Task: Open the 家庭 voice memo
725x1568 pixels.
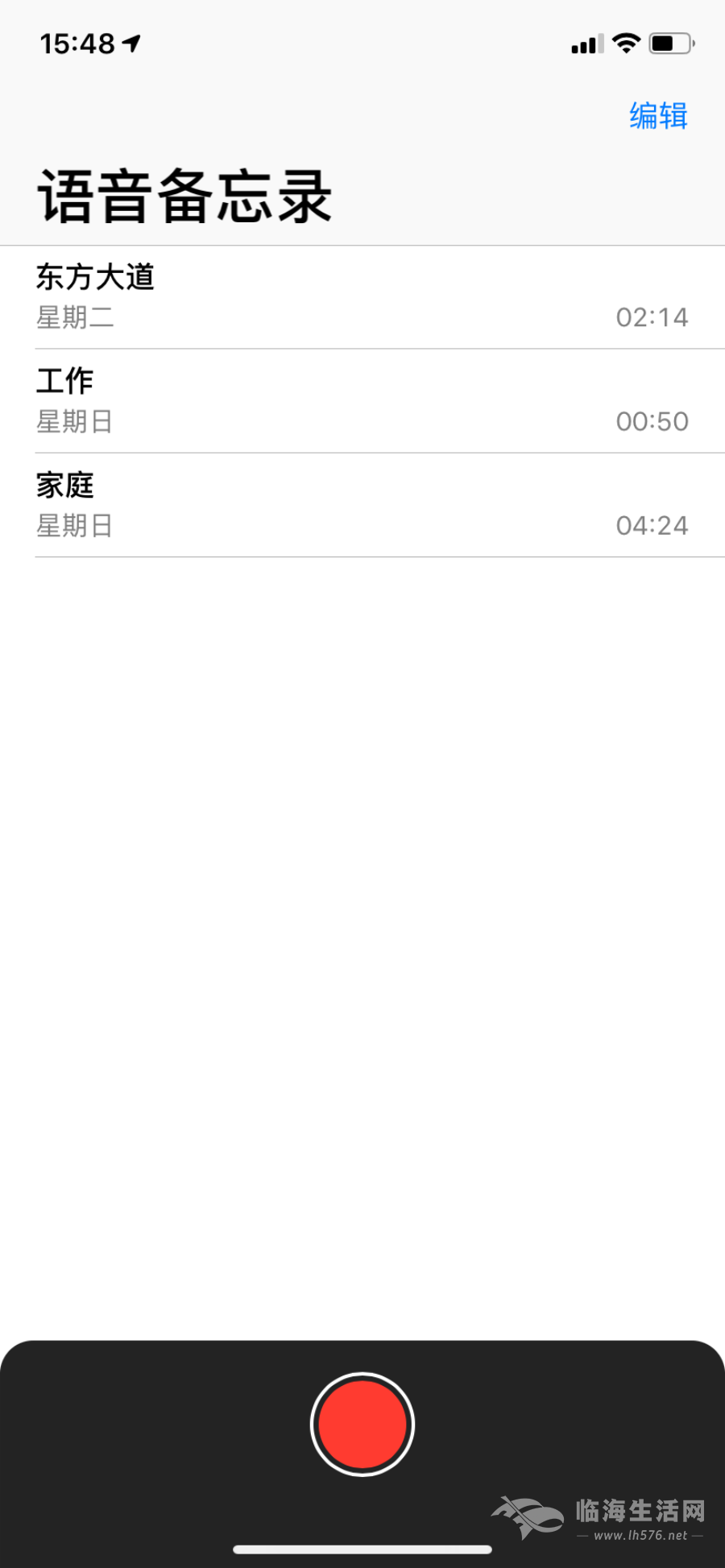Action: pos(362,505)
